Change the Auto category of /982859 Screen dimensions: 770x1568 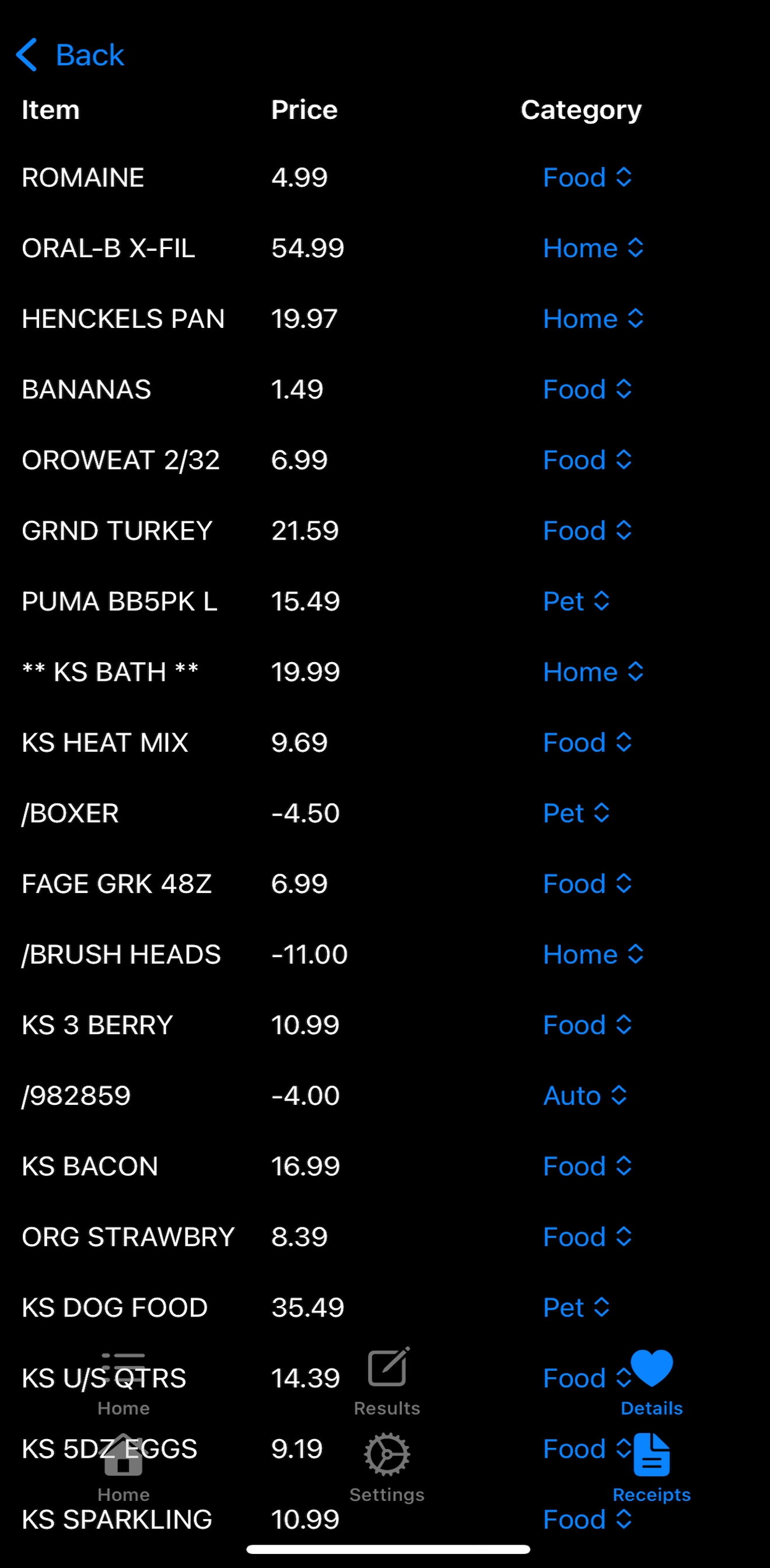[x=584, y=1095]
